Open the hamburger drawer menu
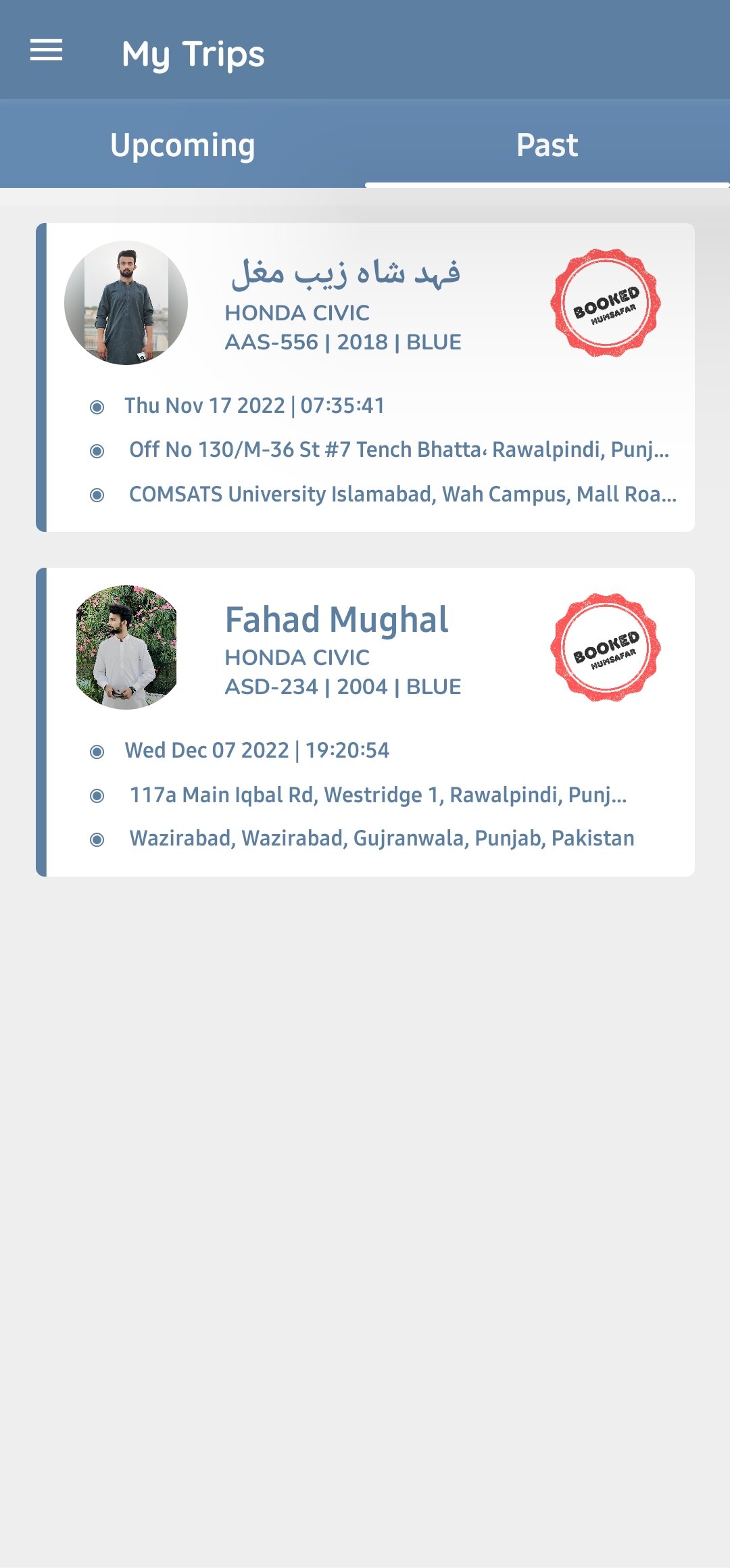 tap(46, 51)
